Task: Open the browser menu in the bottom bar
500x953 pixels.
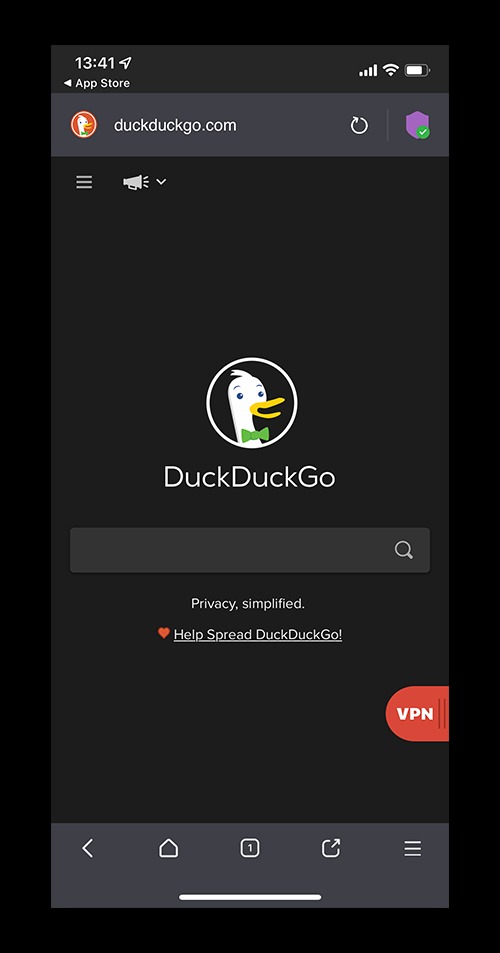Action: pos(413,848)
